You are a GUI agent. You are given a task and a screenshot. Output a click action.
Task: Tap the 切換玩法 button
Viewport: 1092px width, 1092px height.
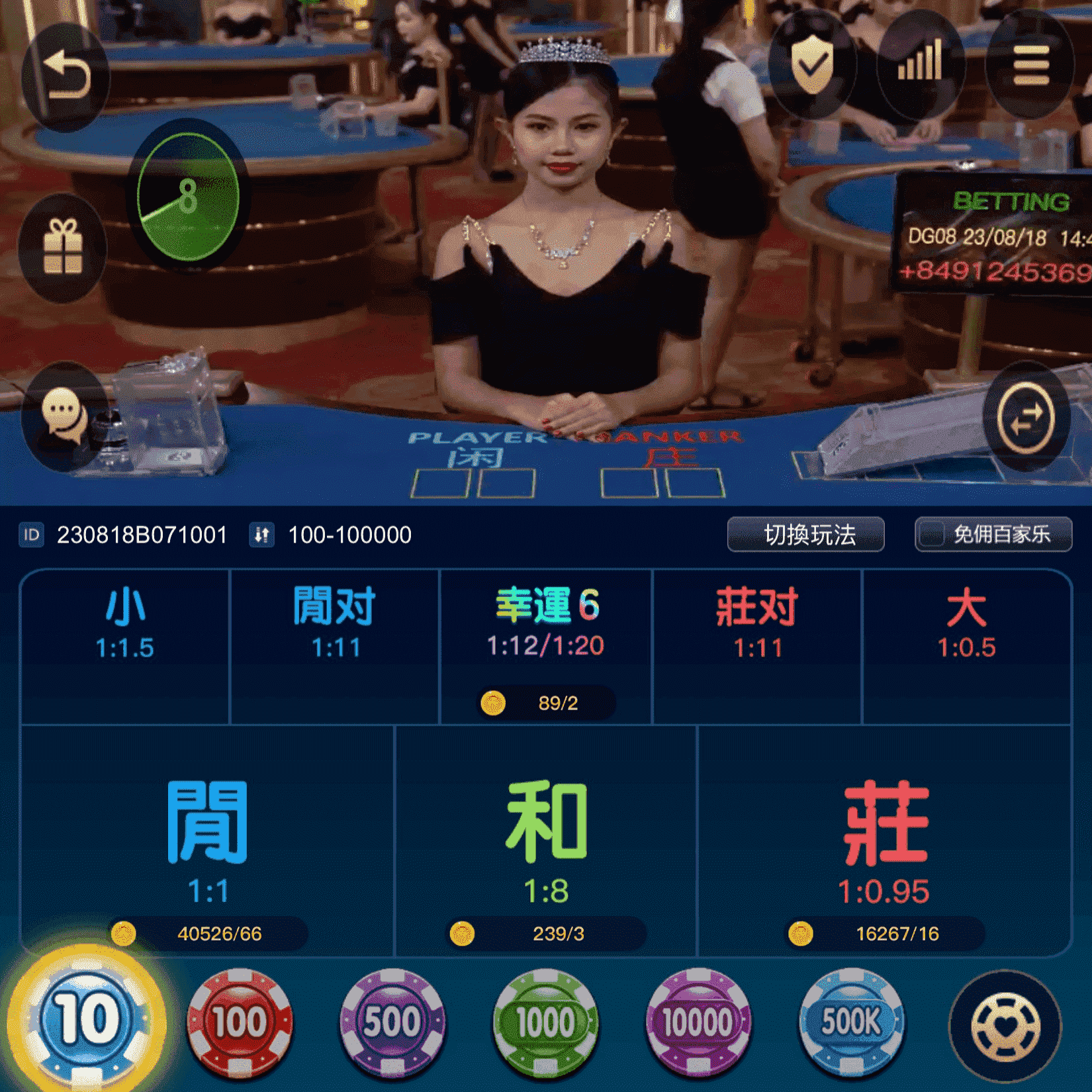pos(805,534)
